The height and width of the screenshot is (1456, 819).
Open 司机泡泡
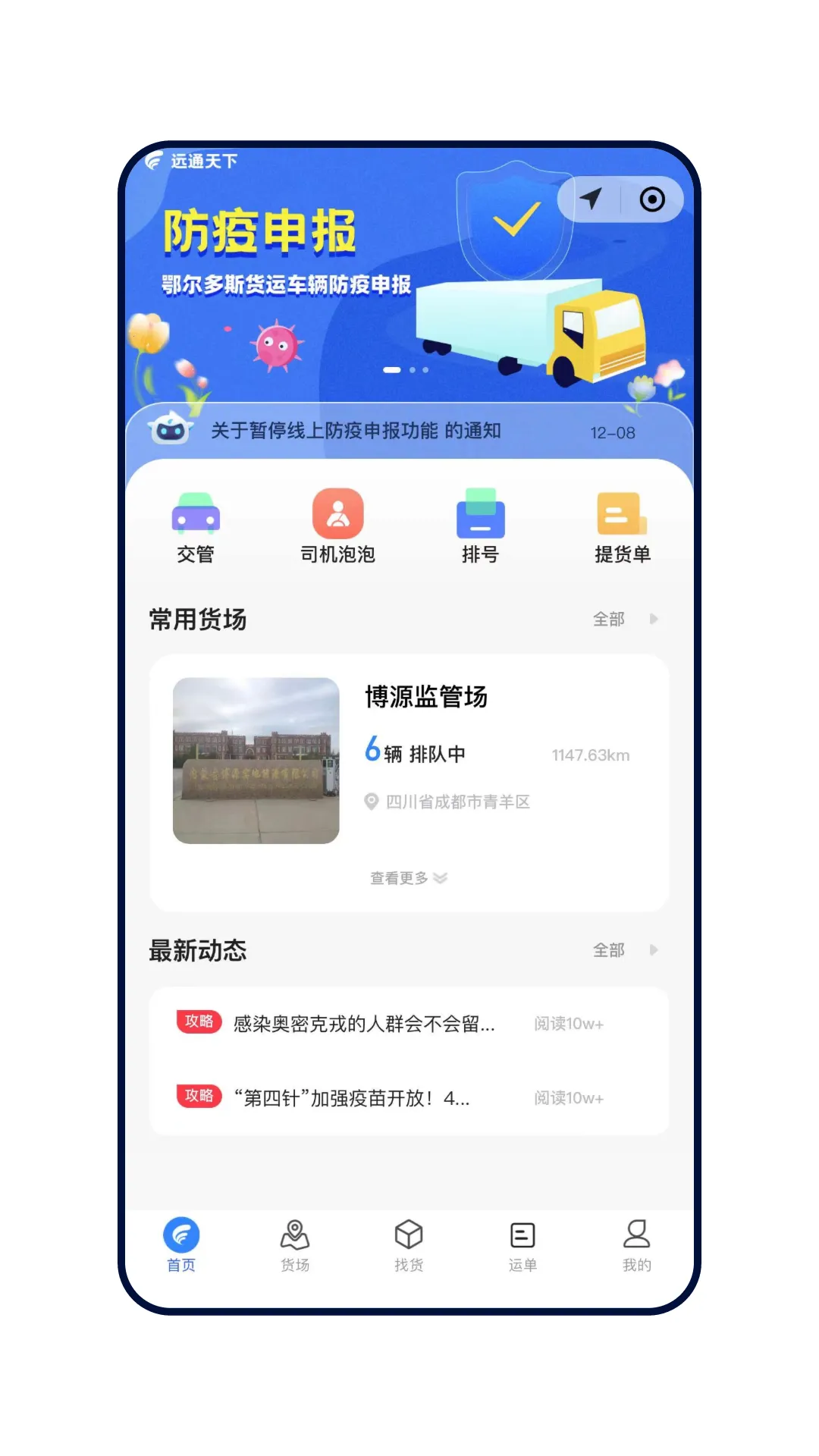[x=338, y=527]
